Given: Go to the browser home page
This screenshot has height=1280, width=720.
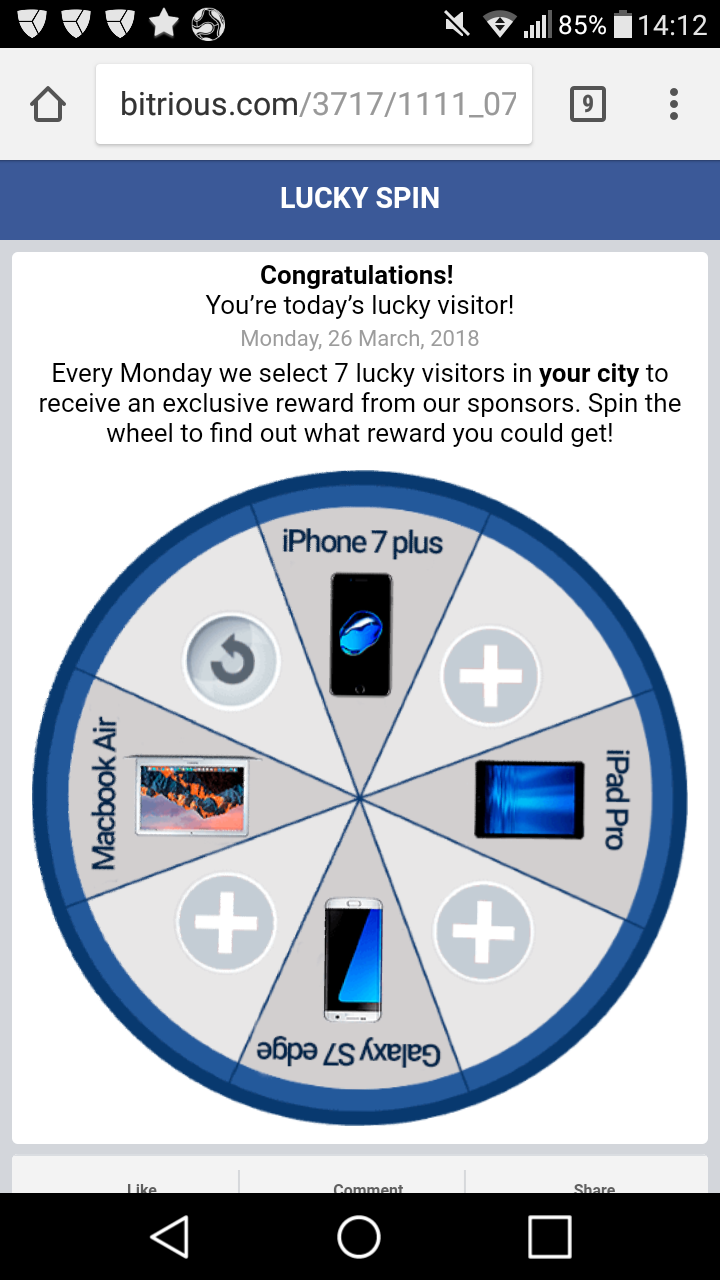Looking at the screenshot, I should tap(48, 104).
